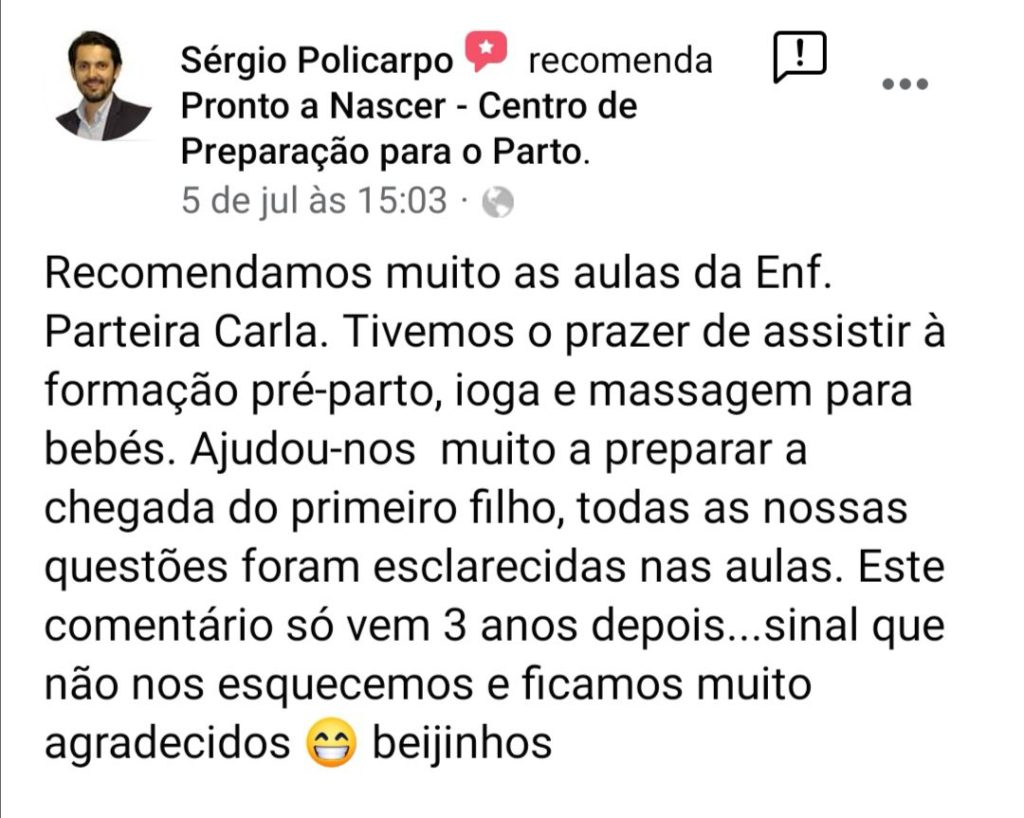Open the Pronto a Nascer page link
This screenshot has height=818, width=1024.
coord(408,106)
